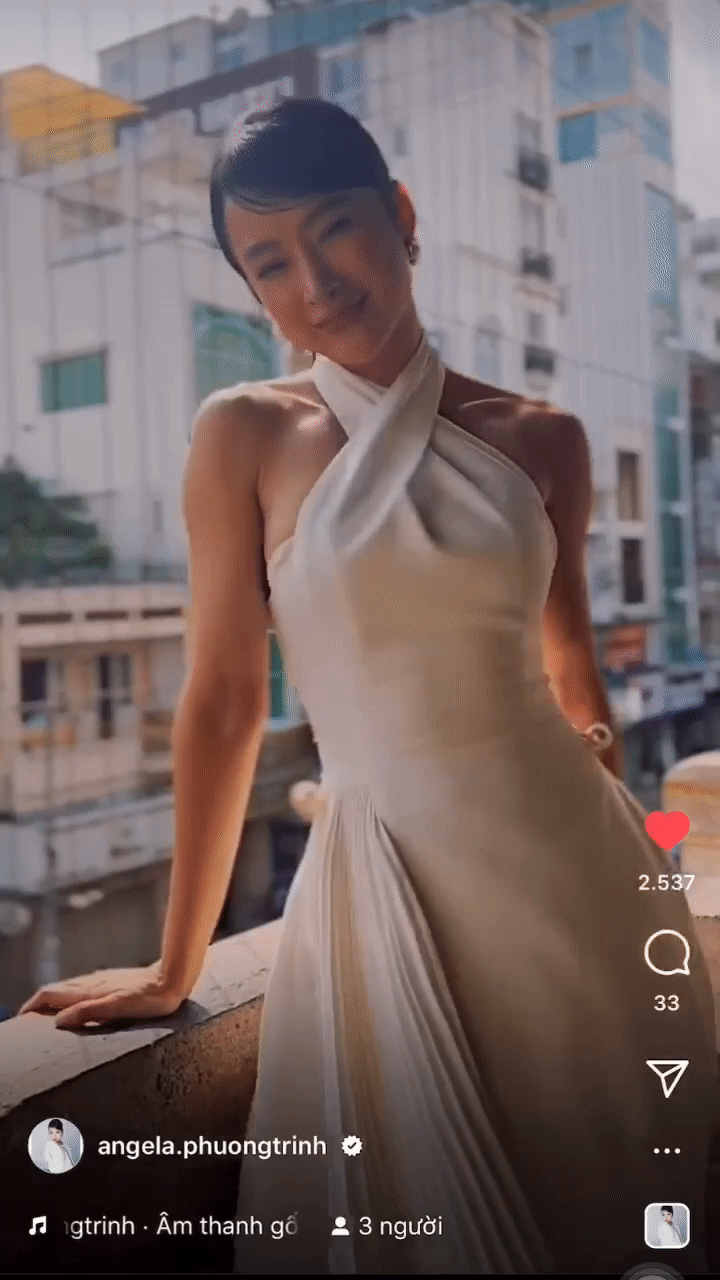Image resolution: width=720 pixels, height=1280 pixels.
Task: Unlike the reel by tapping the heart
Action: [668, 828]
